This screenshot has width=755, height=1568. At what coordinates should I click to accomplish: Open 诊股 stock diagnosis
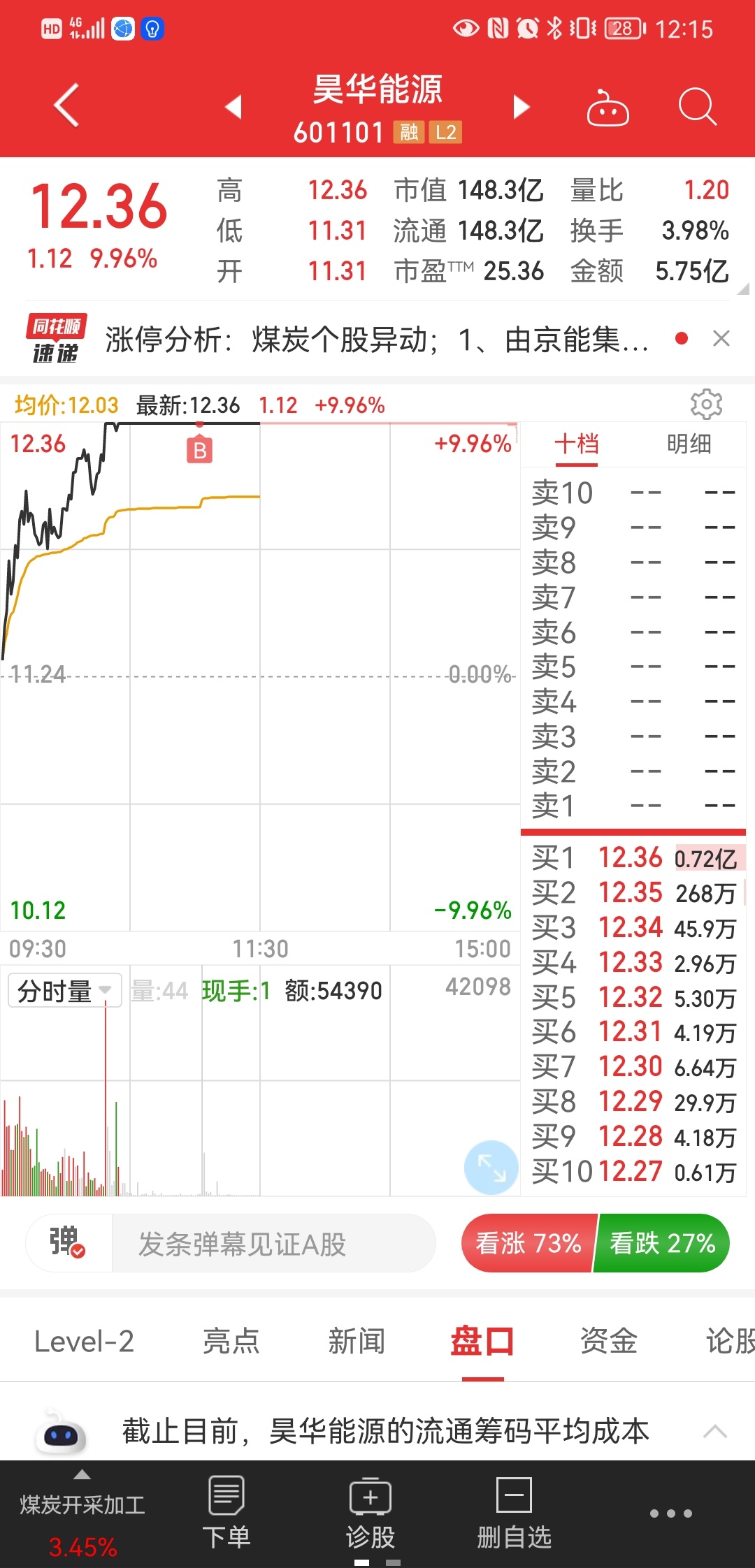370,1512
